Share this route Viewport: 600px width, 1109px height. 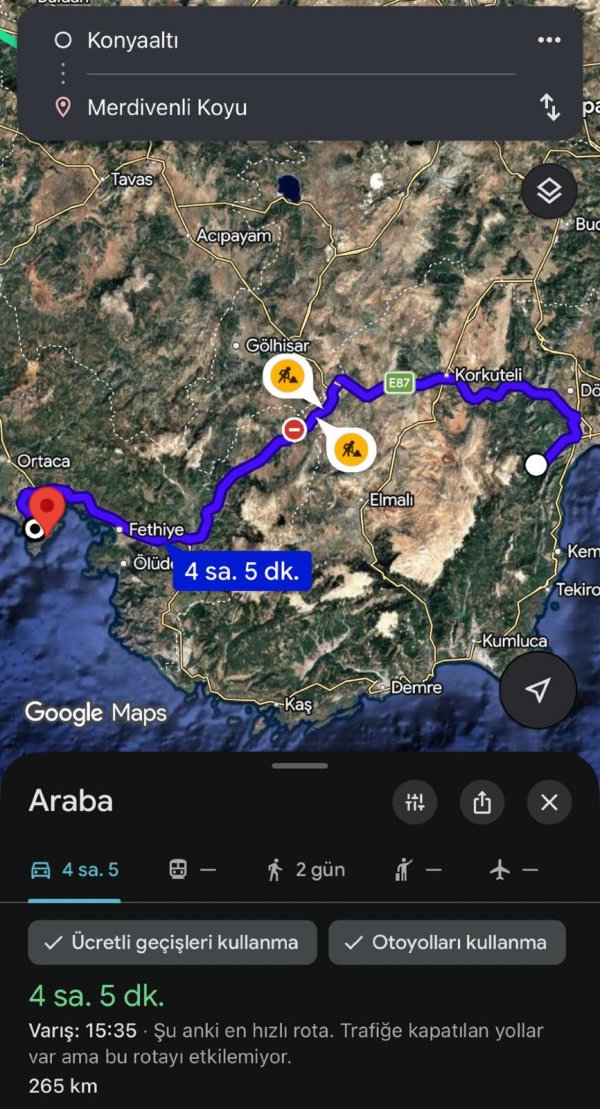482,802
